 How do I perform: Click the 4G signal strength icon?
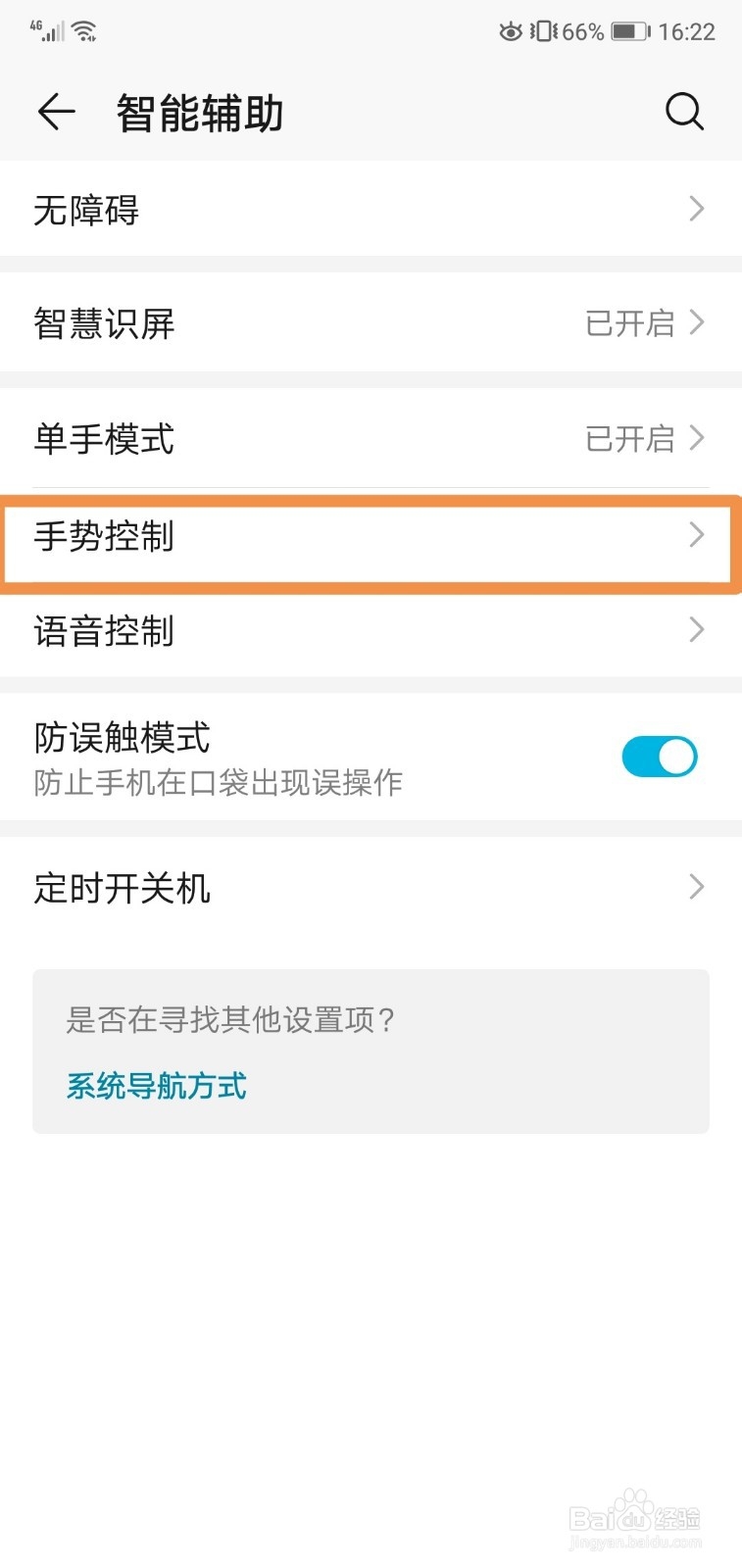(x=47, y=30)
